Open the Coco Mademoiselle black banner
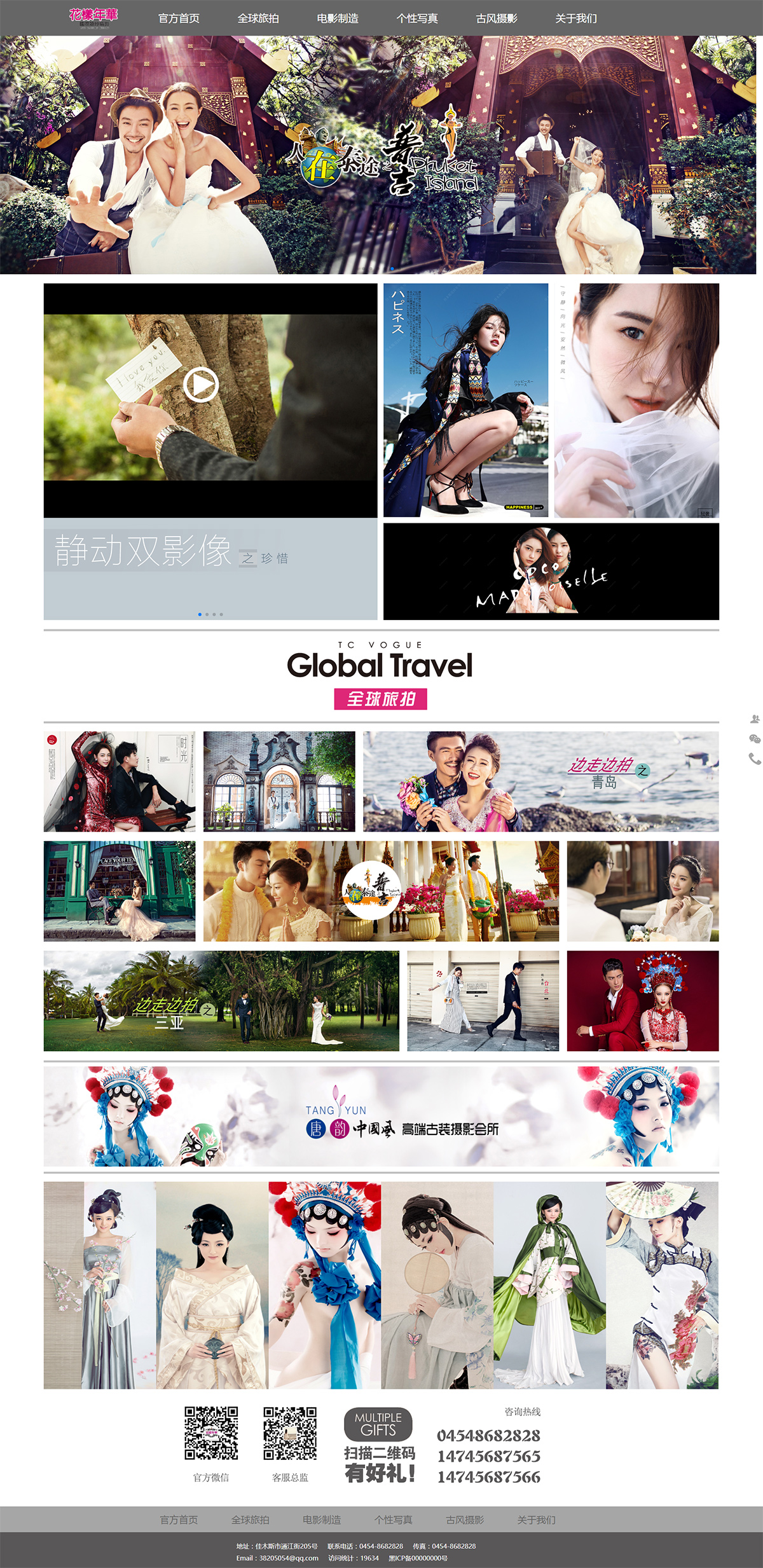Viewport: 763px width, 1568px height. [551, 571]
